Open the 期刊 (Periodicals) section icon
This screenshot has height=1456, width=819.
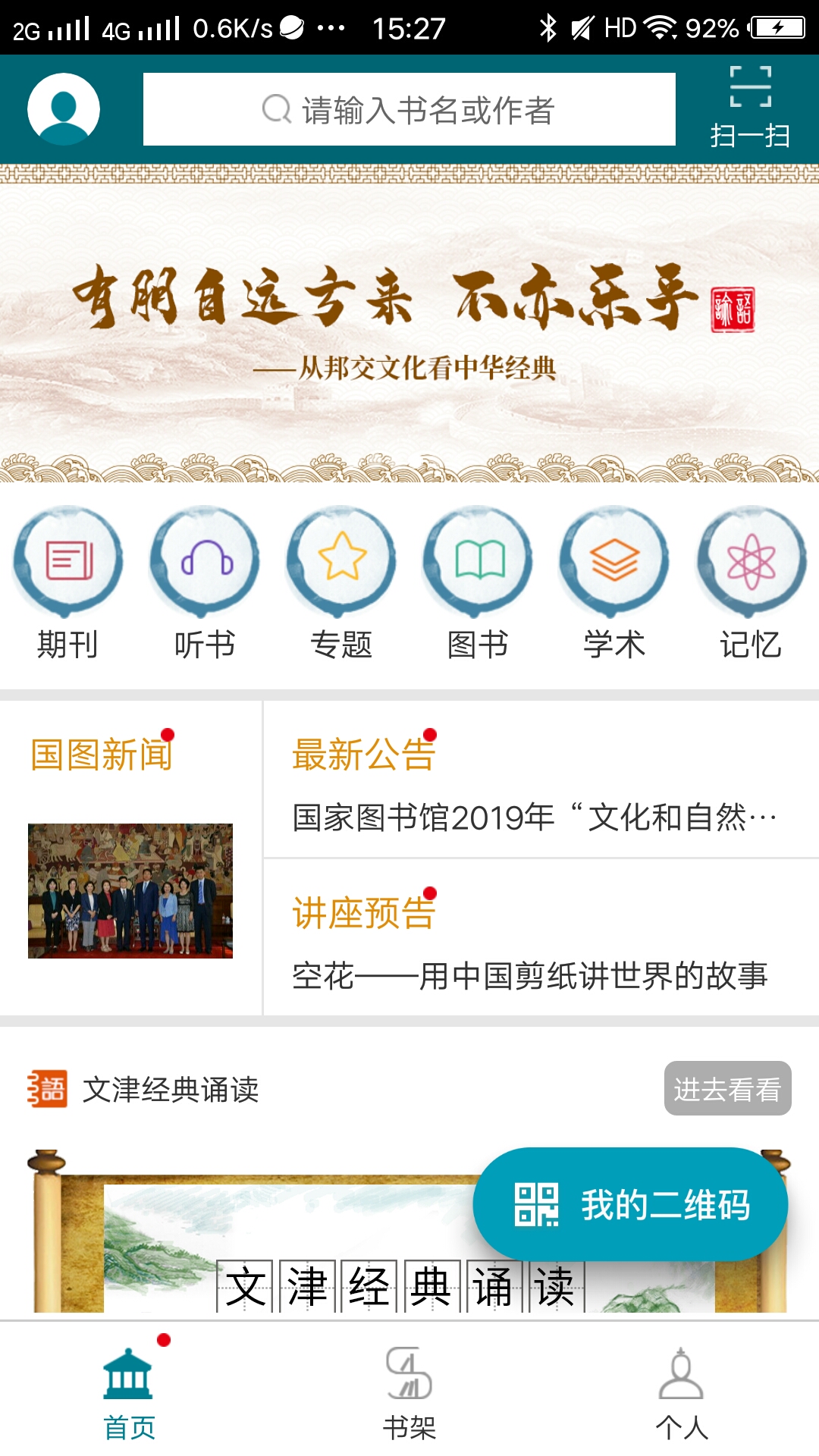click(x=68, y=561)
